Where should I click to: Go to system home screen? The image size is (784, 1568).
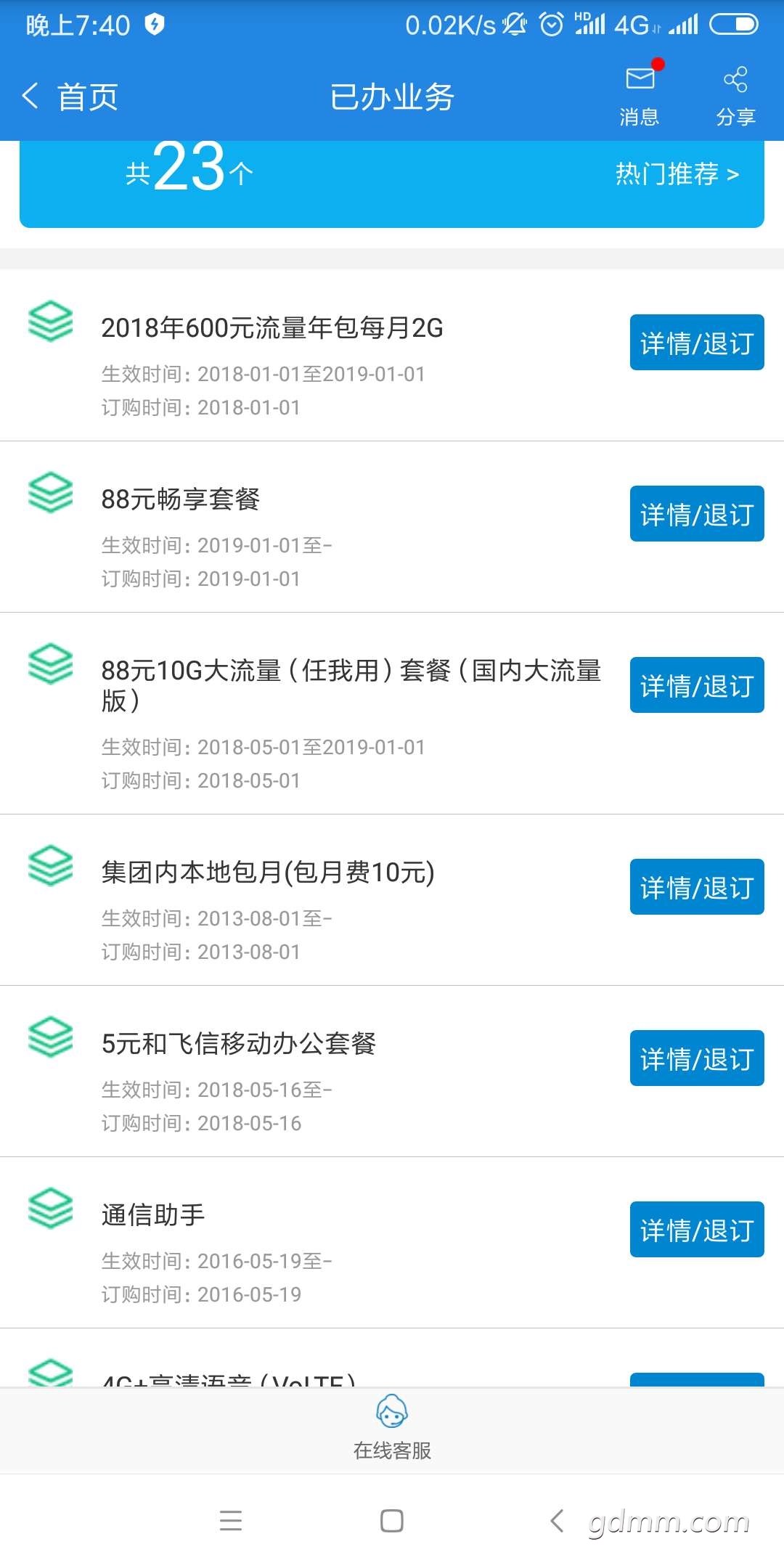click(x=392, y=1520)
